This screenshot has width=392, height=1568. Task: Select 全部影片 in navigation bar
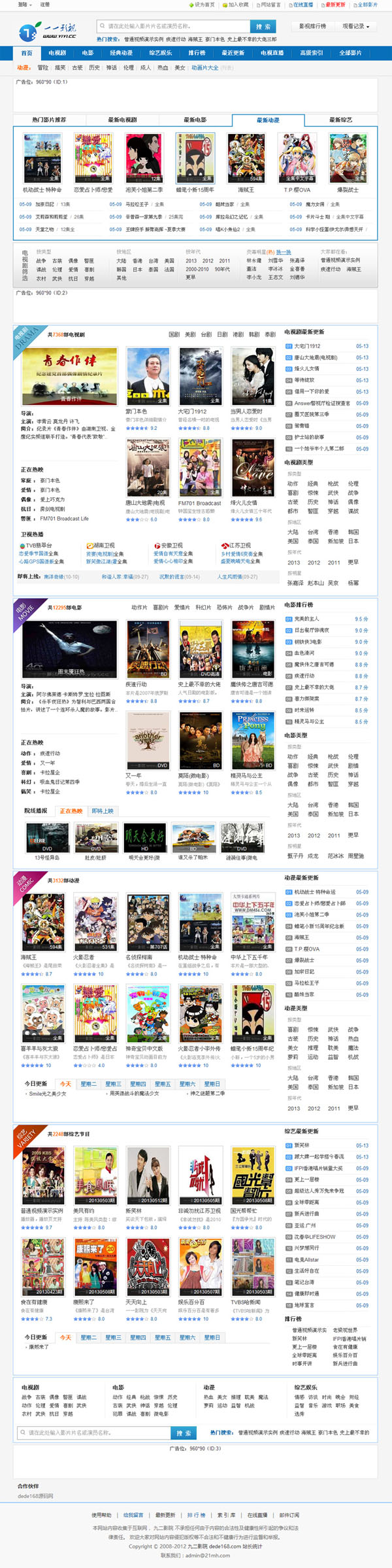pyautogui.click(x=350, y=53)
